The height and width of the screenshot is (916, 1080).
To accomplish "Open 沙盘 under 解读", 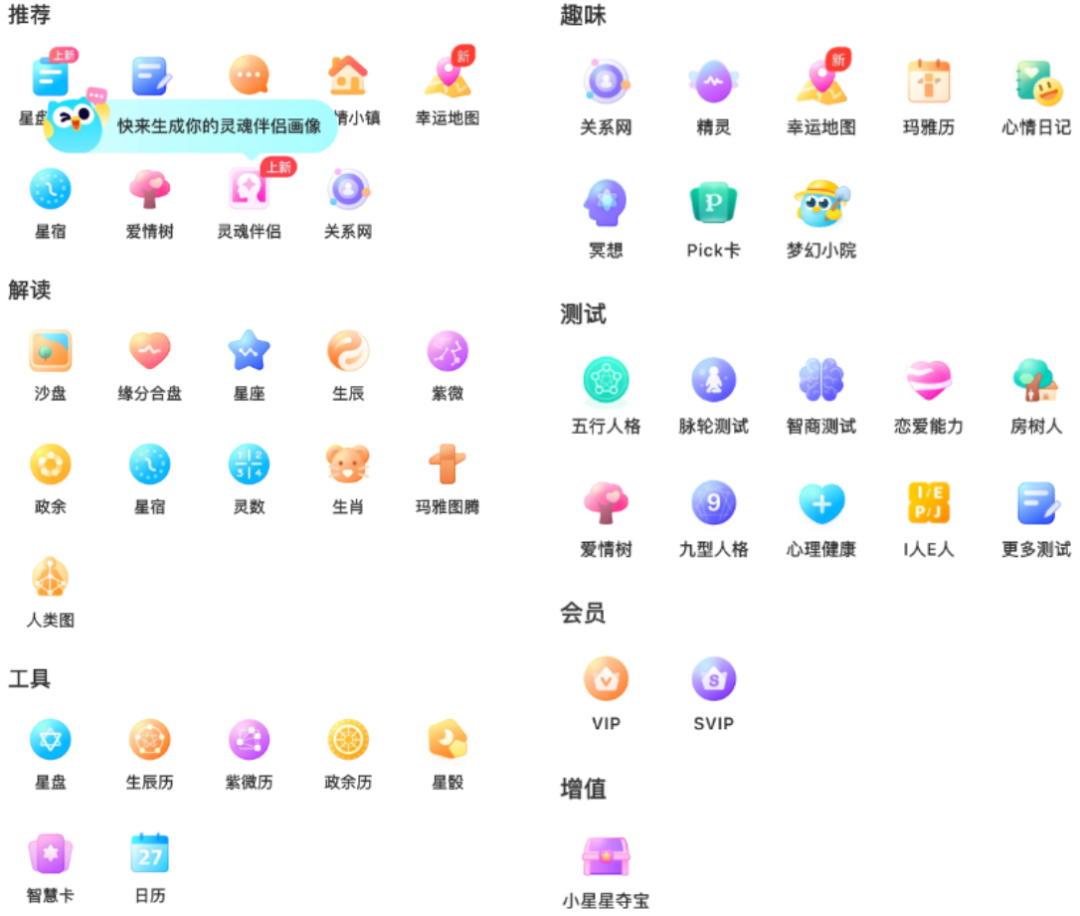I will coord(50,352).
